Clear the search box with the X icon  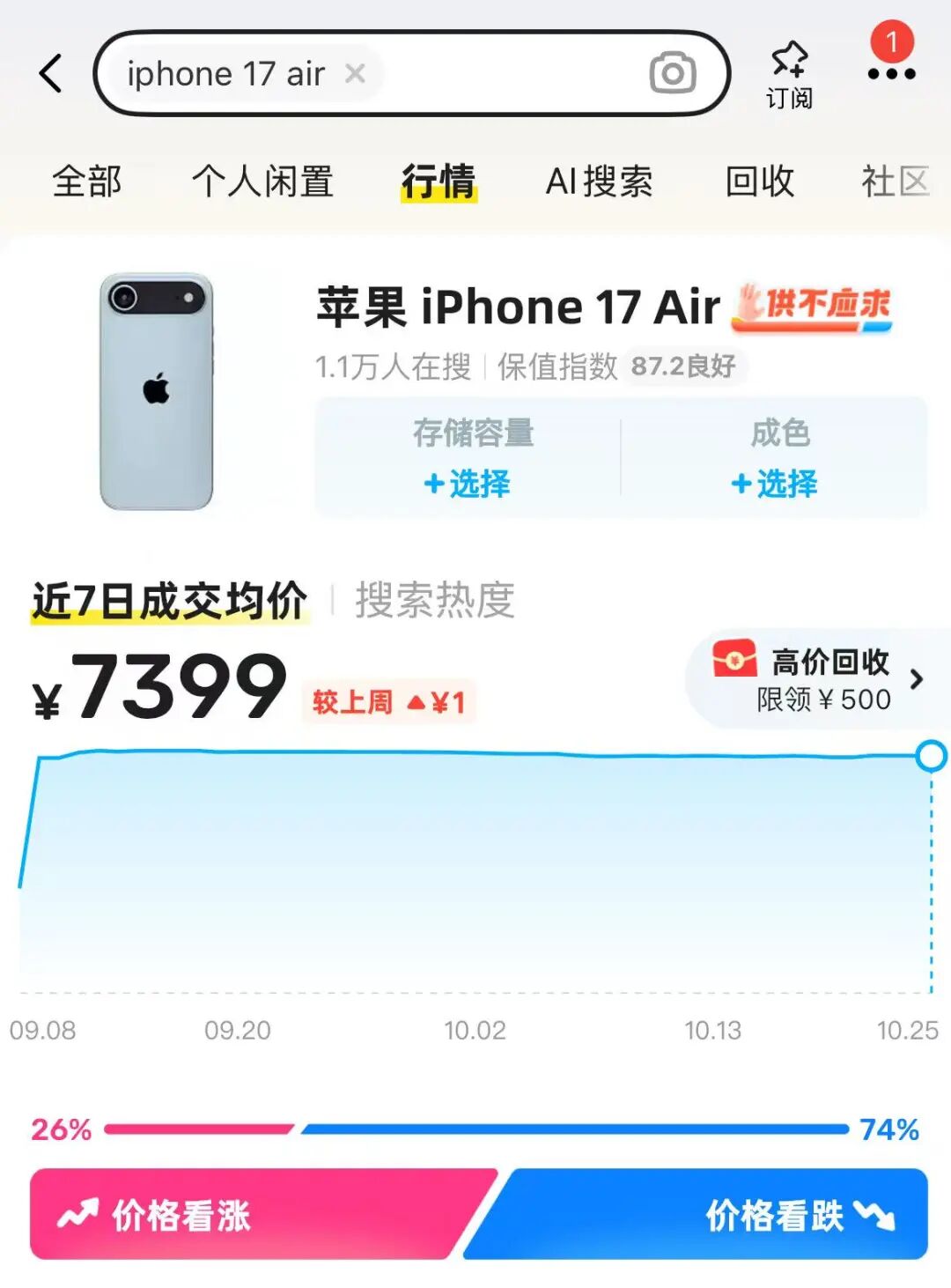pos(356,73)
